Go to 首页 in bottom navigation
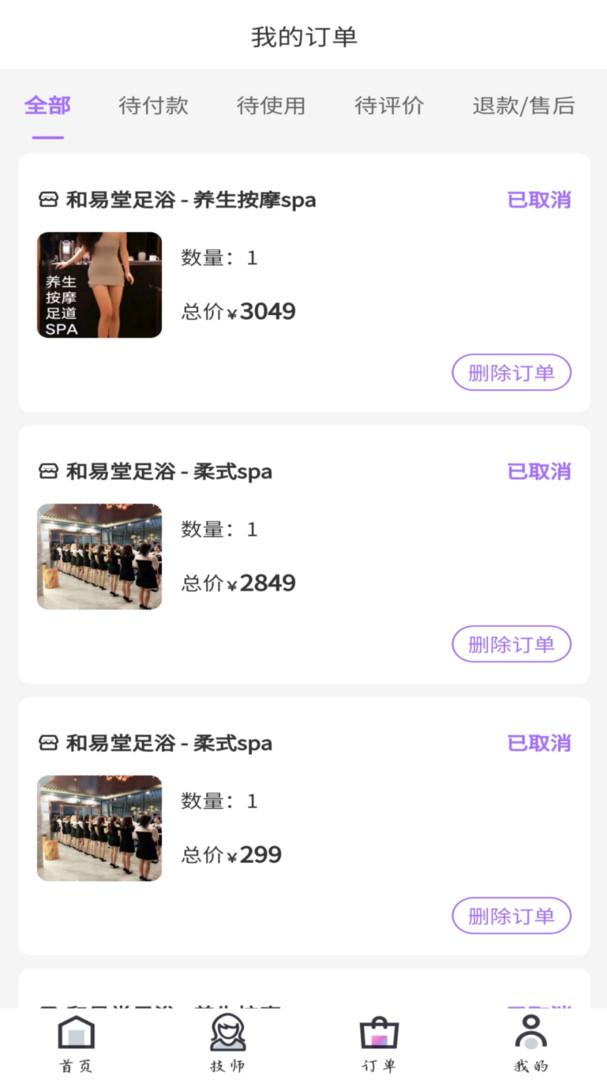Screen dimensions: 607x1080 [x=76, y=1043]
